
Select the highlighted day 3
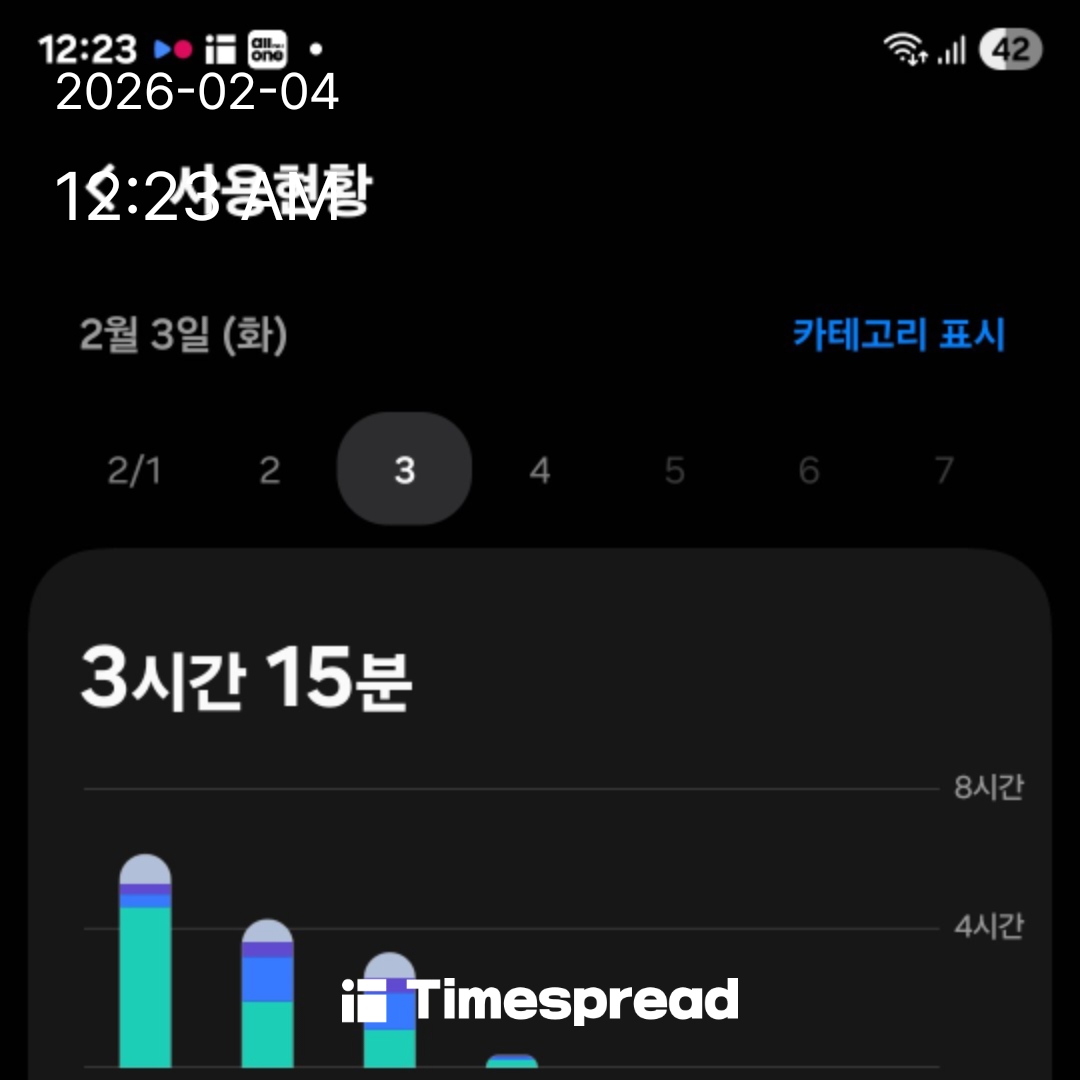404,469
